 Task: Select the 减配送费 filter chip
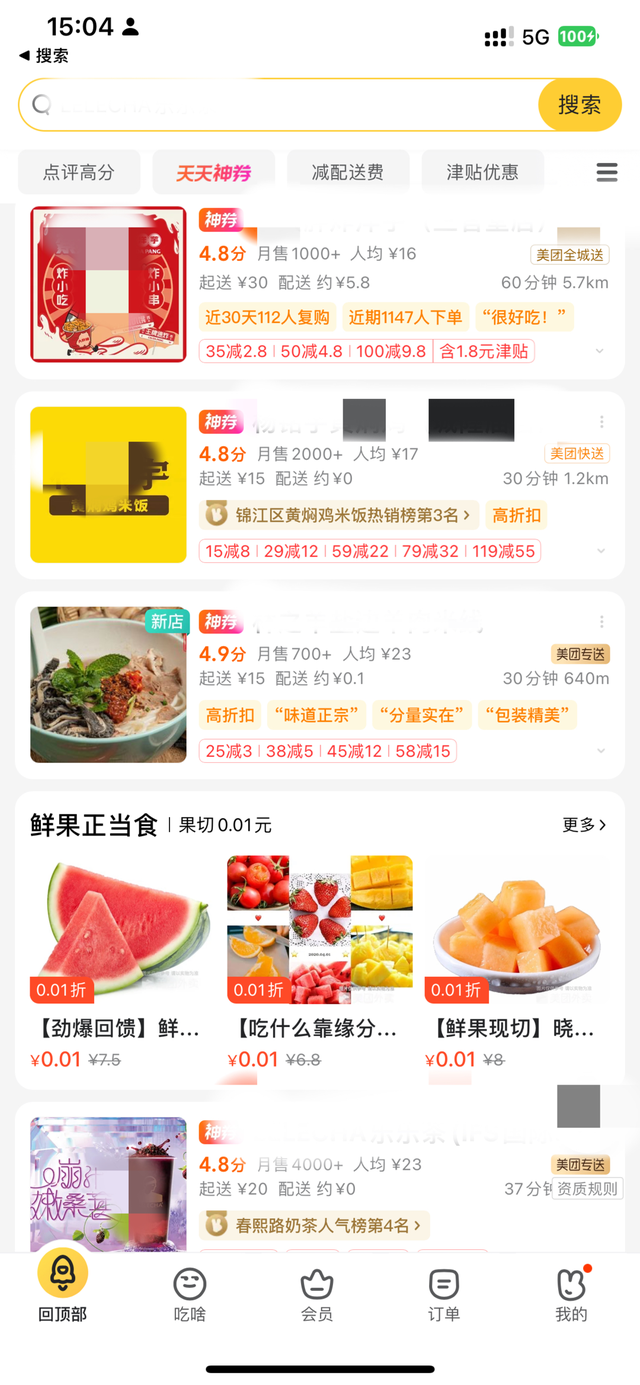click(348, 172)
